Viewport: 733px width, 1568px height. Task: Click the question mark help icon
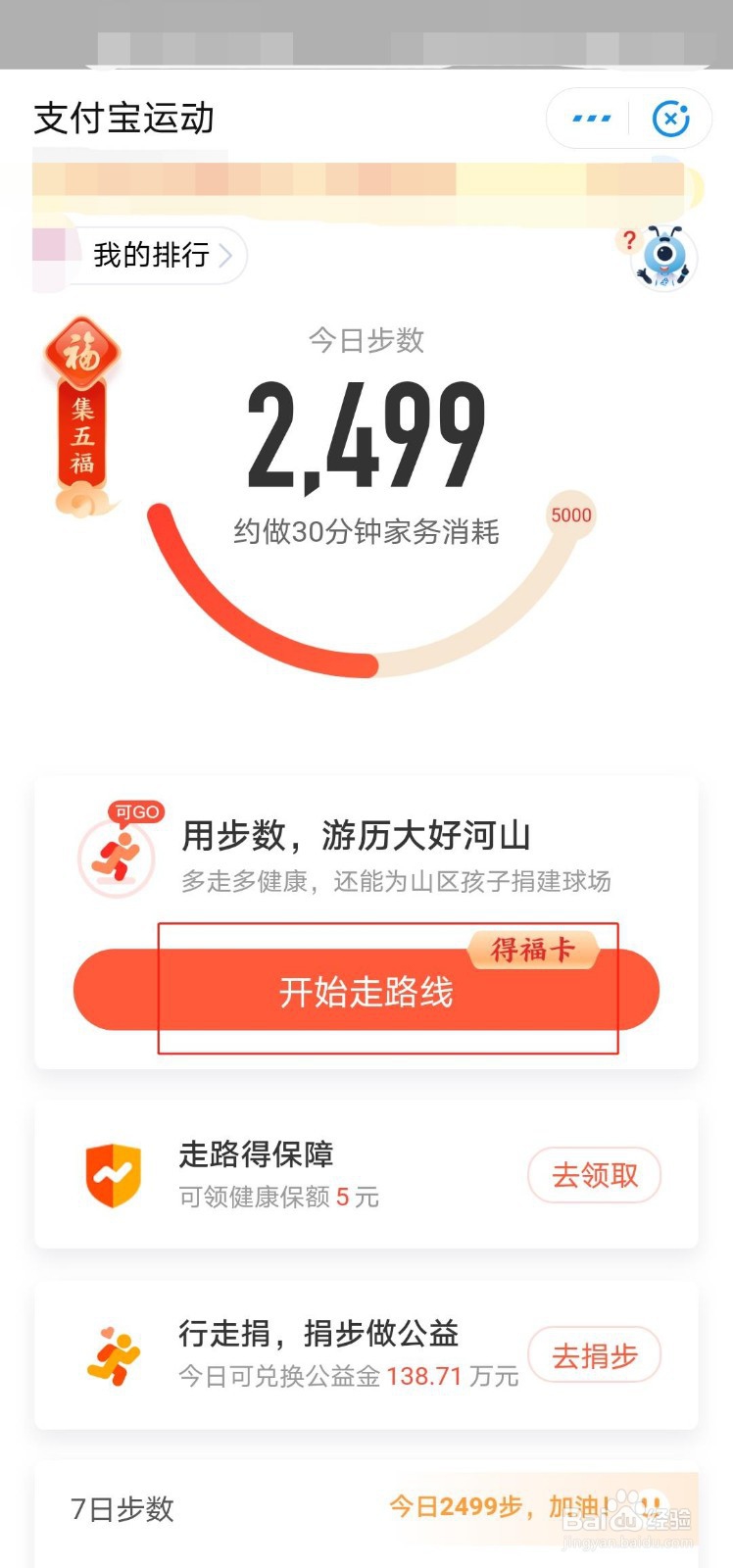click(x=628, y=240)
